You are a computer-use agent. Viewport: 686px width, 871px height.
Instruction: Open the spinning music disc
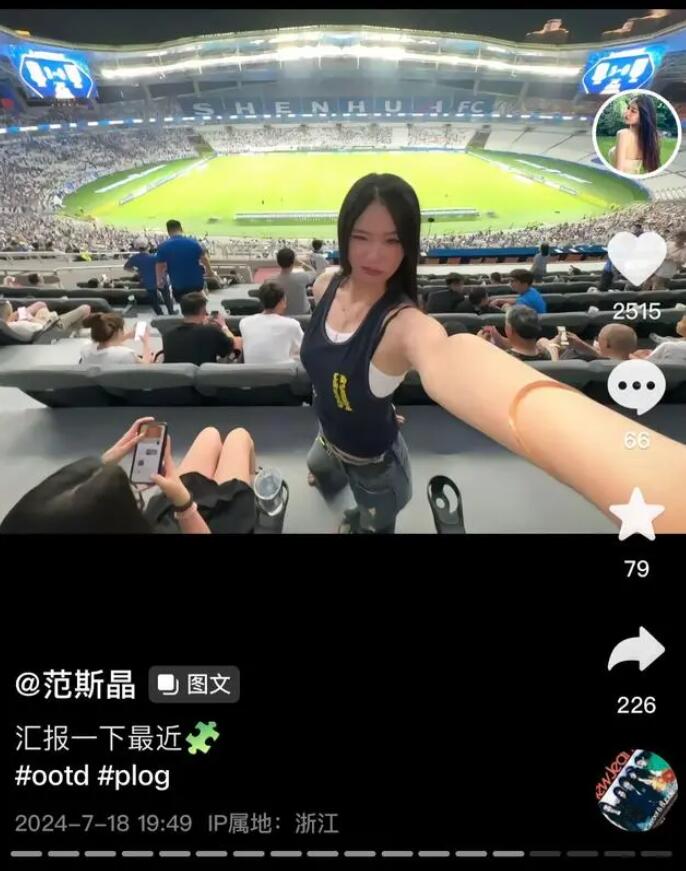coord(638,790)
